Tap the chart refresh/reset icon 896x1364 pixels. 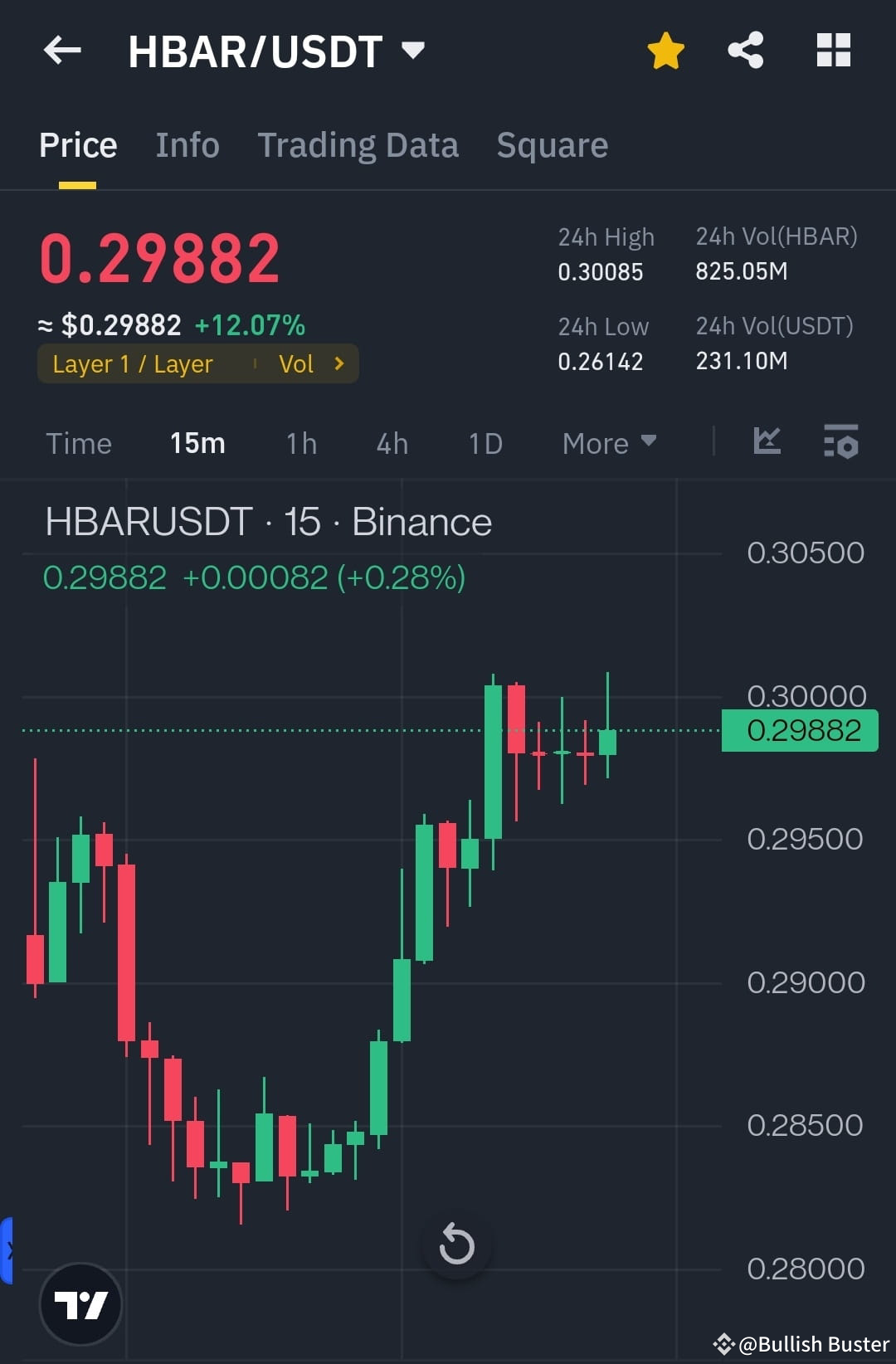457,1244
